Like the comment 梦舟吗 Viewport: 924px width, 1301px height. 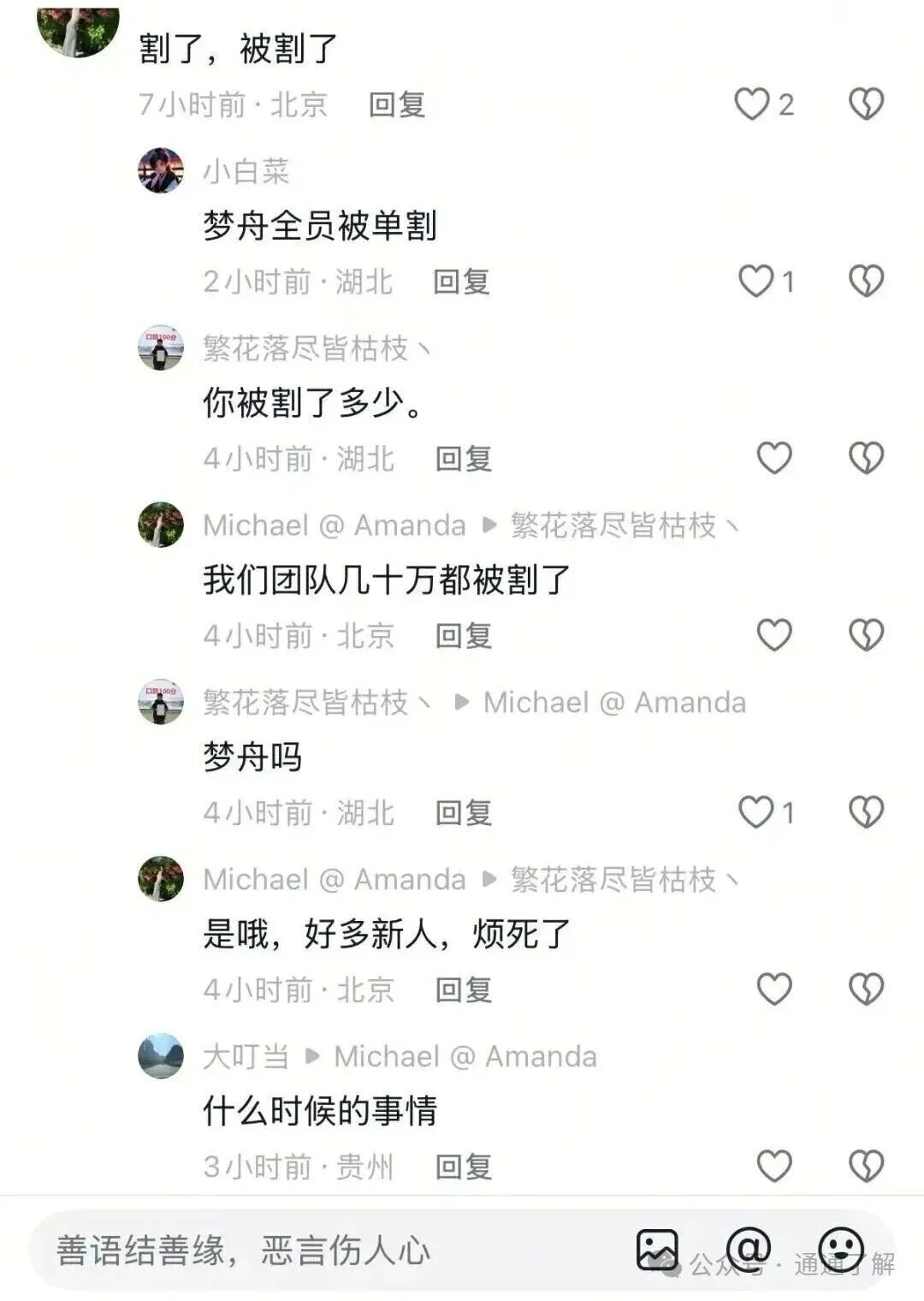[756, 812]
